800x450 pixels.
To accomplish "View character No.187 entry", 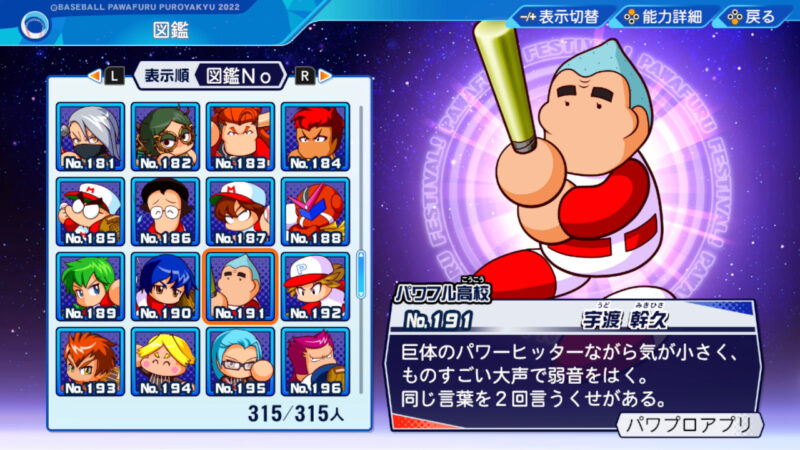I will point(241,211).
